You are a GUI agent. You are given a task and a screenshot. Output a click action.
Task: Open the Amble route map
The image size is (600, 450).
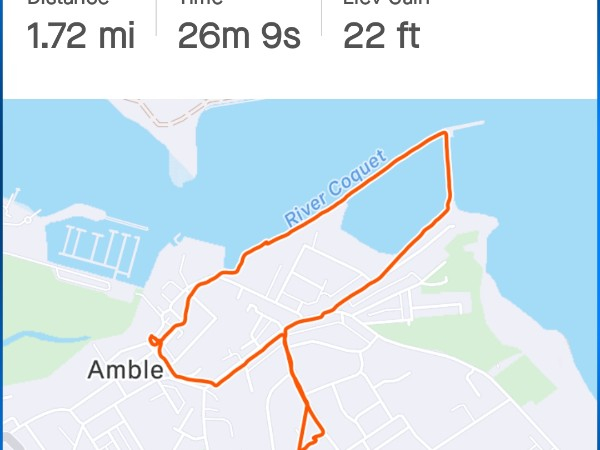[300, 275]
